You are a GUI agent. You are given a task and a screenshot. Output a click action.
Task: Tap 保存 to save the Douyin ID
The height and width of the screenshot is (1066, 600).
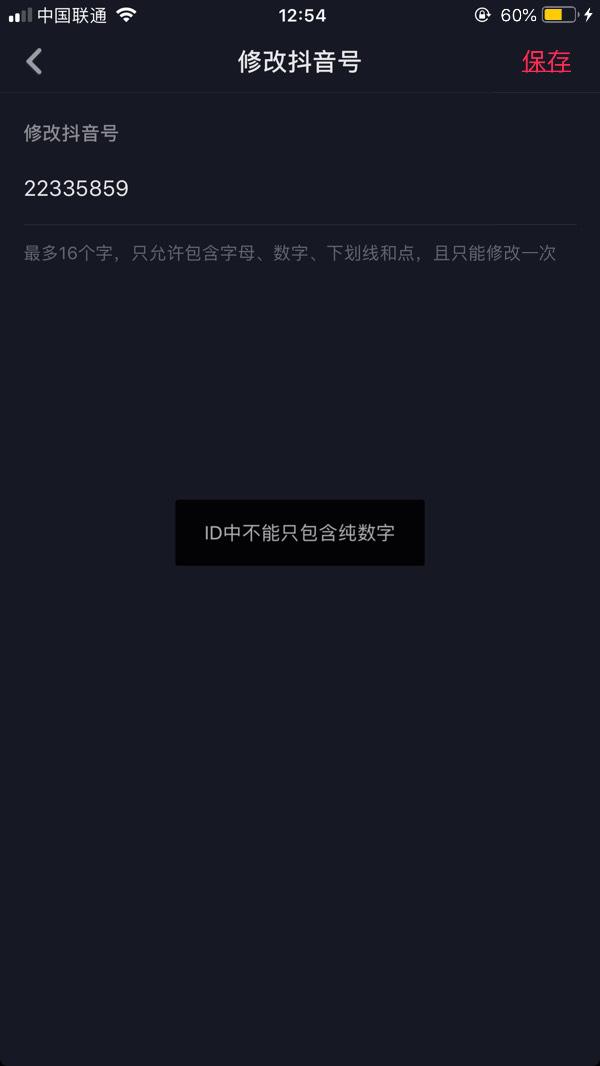coord(546,62)
